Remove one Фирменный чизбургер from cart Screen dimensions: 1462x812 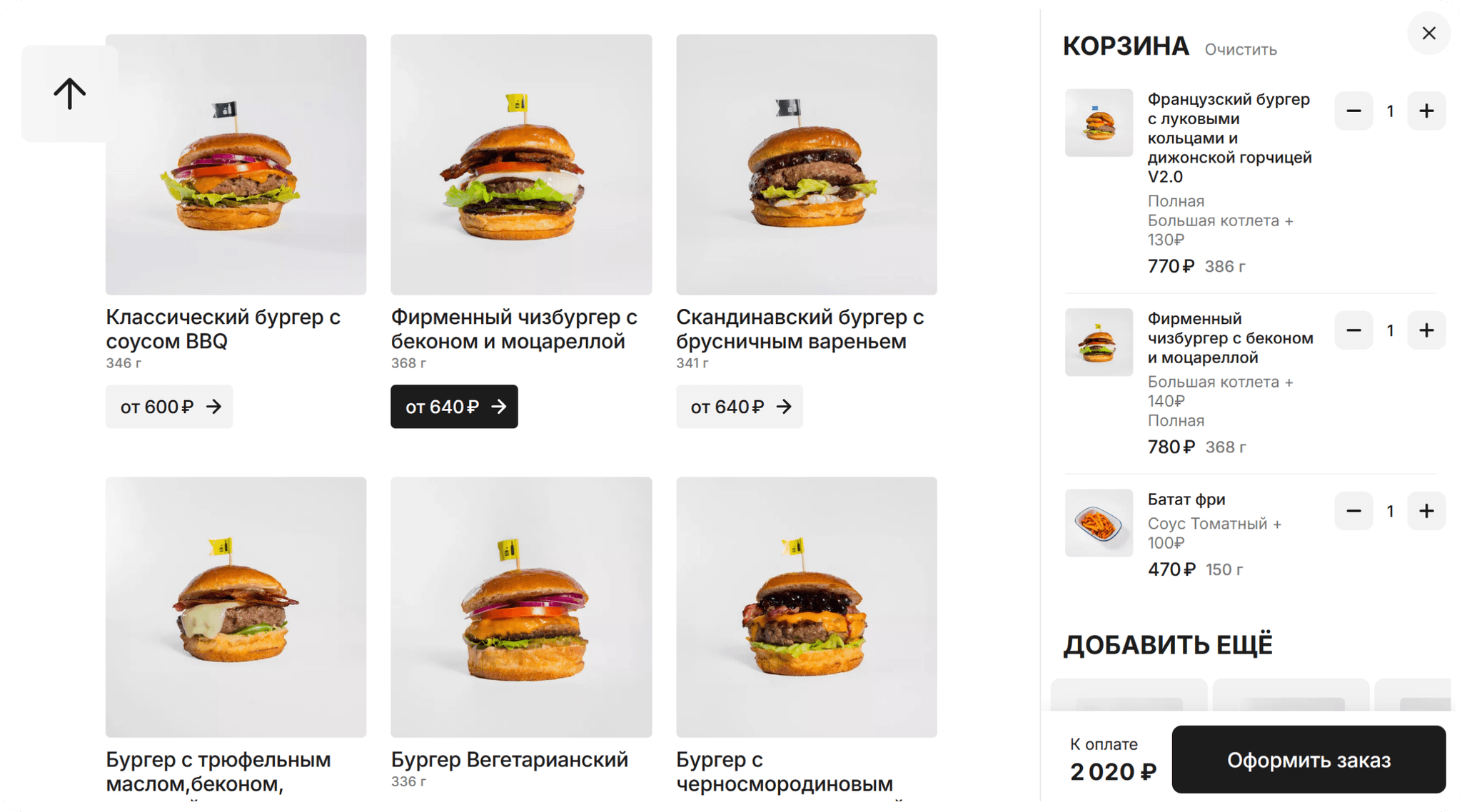(x=1353, y=330)
